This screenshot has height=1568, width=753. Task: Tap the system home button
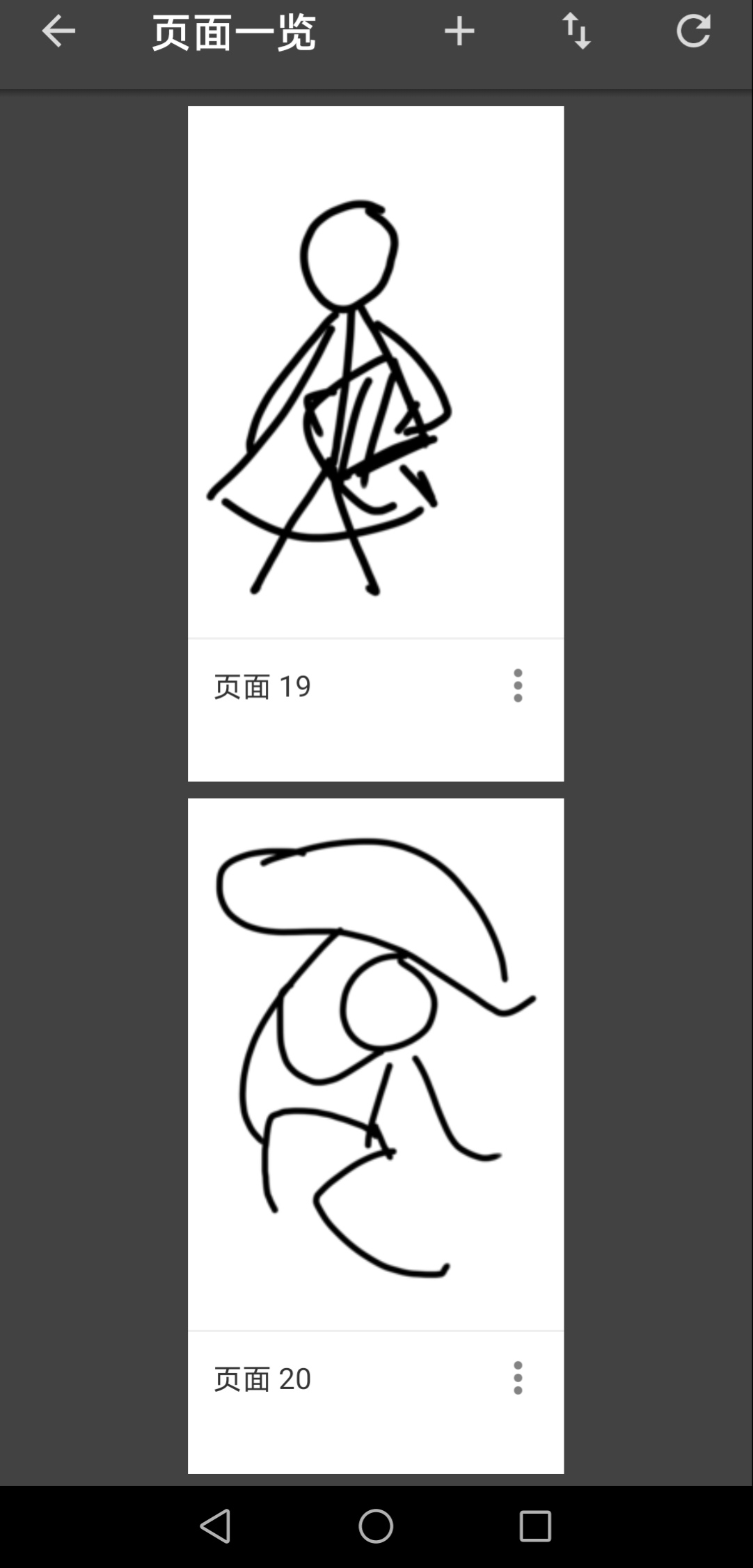(376, 1527)
